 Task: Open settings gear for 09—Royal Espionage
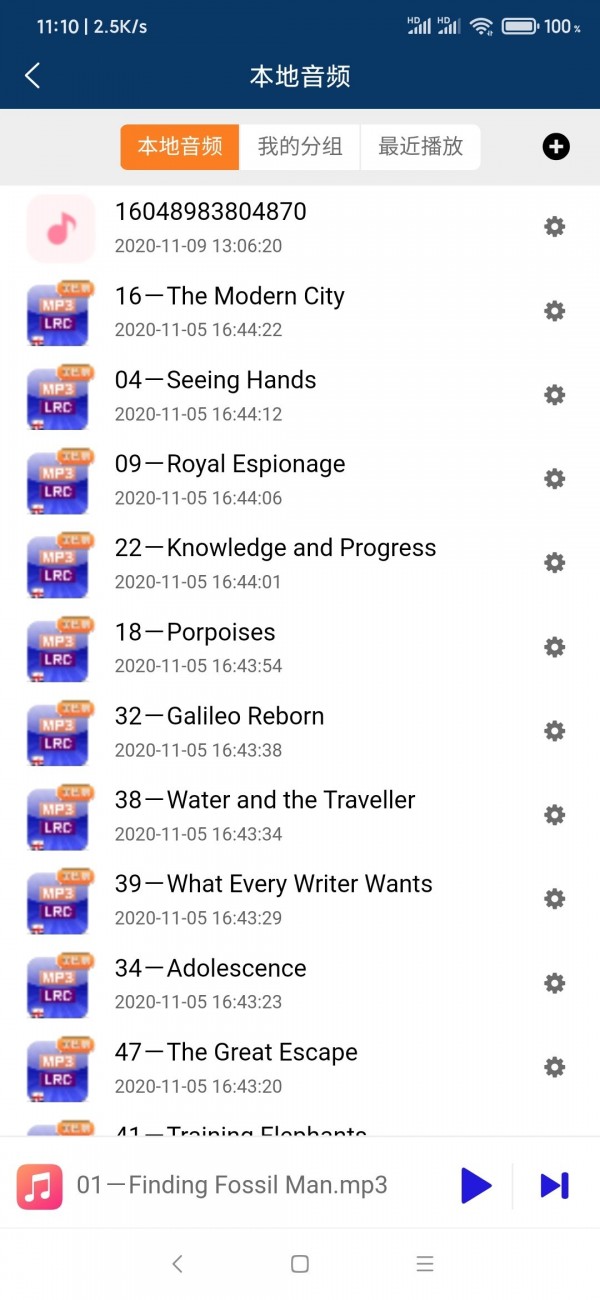[x=554, y=479]
